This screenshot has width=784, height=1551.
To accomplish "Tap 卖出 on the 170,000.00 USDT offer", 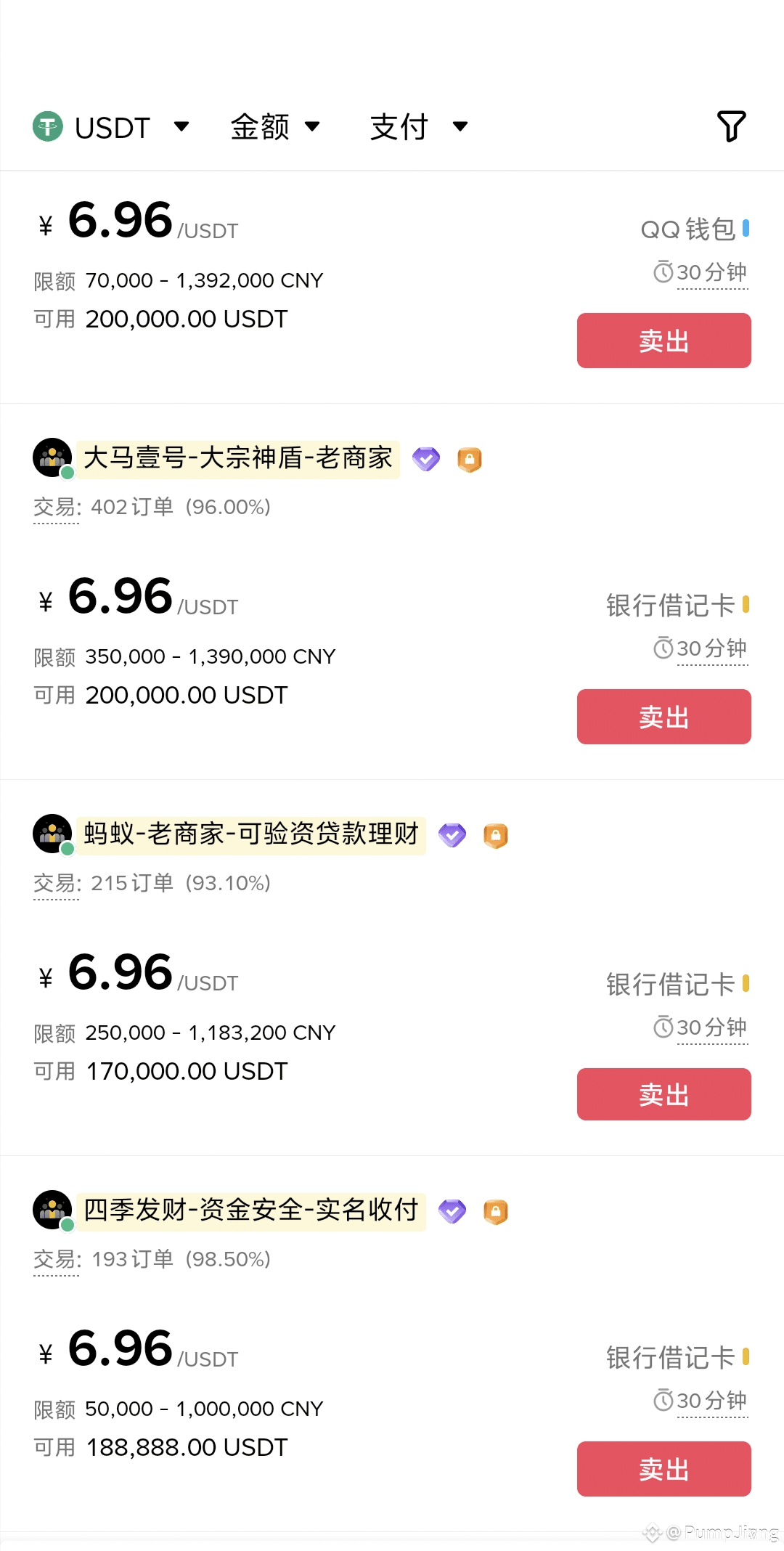I will tap(663, 1094).
